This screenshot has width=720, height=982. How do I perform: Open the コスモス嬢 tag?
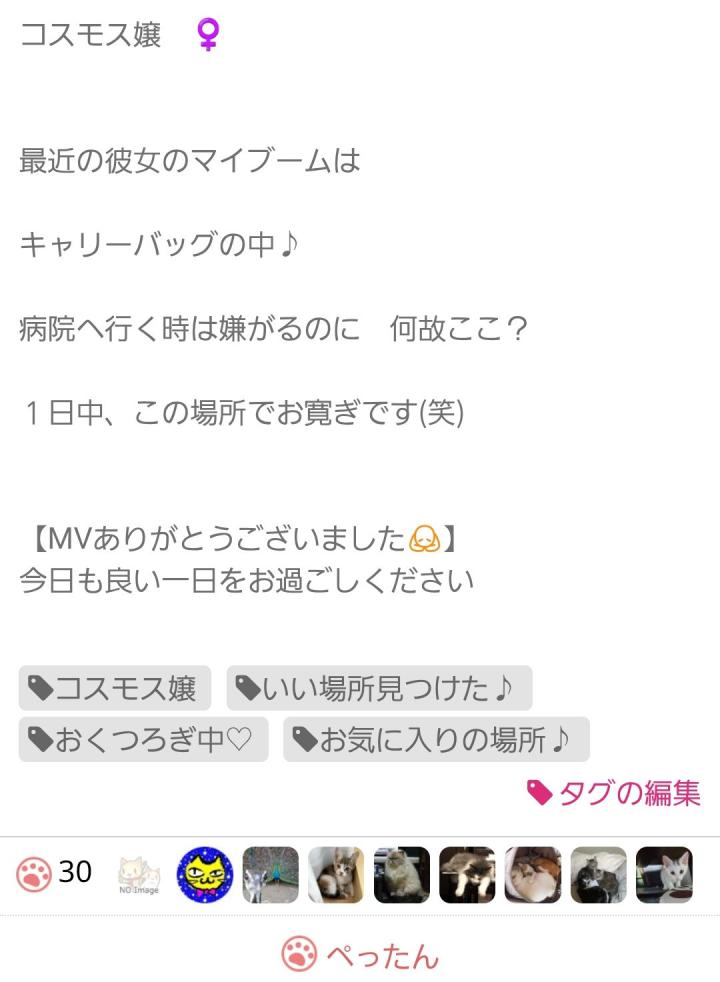pos(115,688)
